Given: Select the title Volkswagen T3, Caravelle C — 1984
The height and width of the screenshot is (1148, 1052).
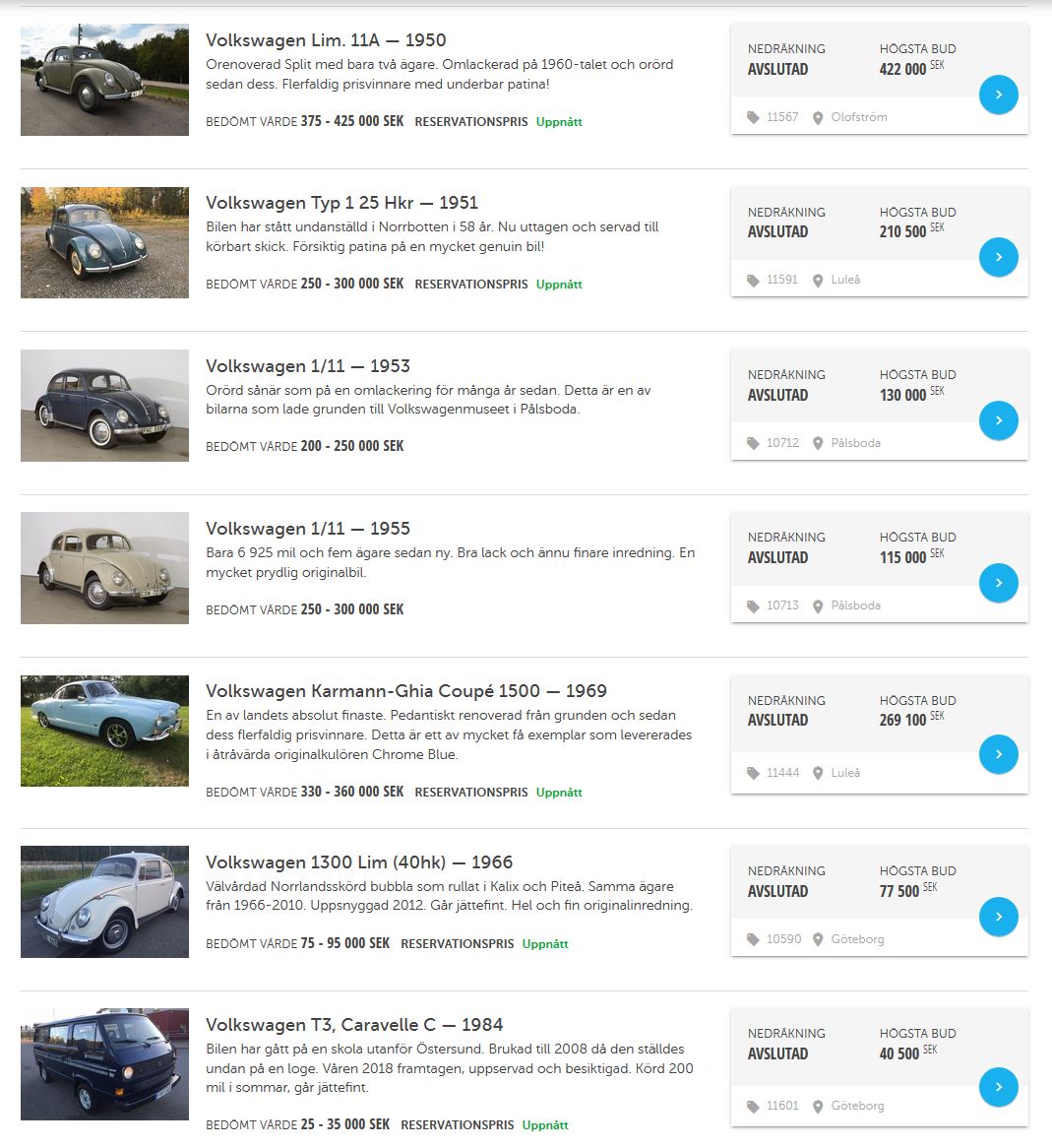Looking at the screenshot, I should (x=354, y=1025).
